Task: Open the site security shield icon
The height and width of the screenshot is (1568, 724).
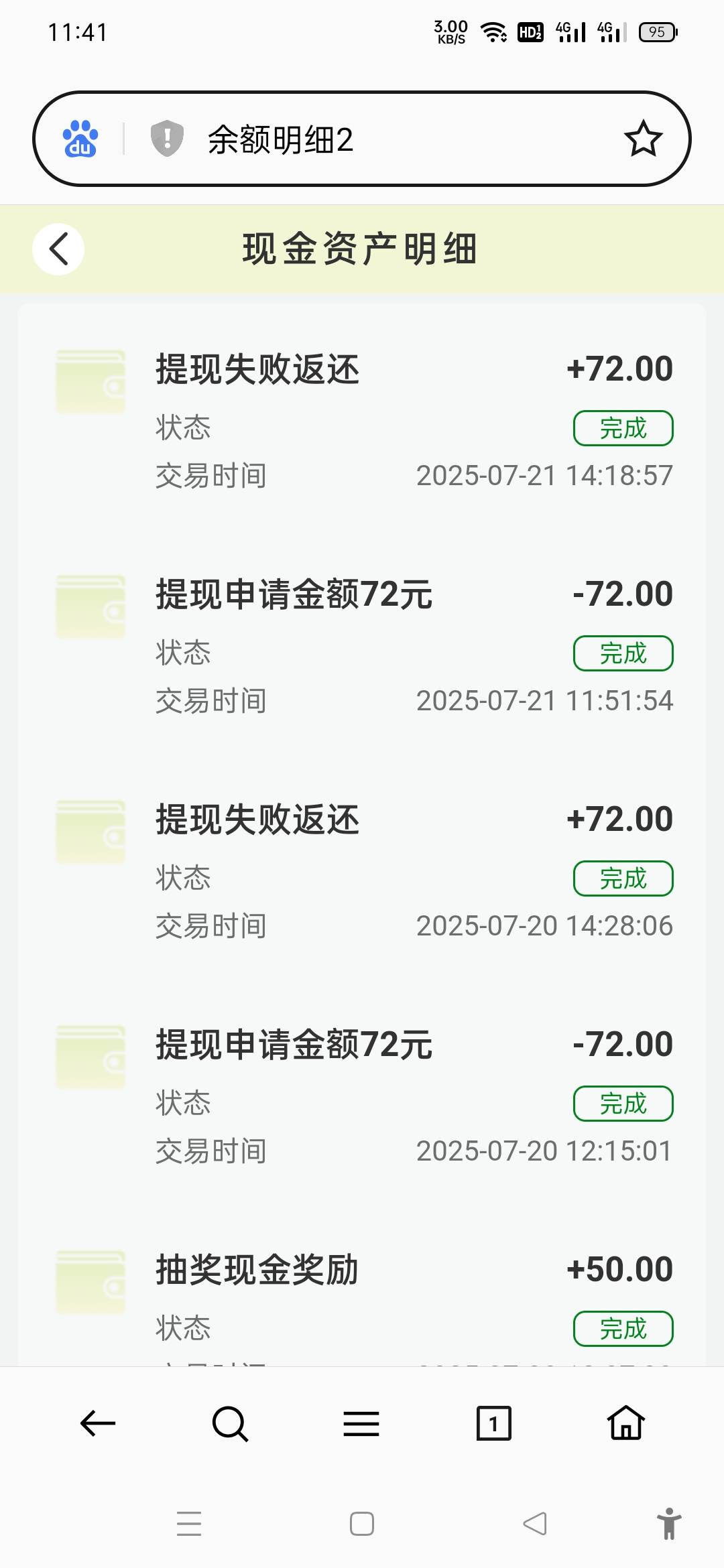Action: click(x=167, y=139)
